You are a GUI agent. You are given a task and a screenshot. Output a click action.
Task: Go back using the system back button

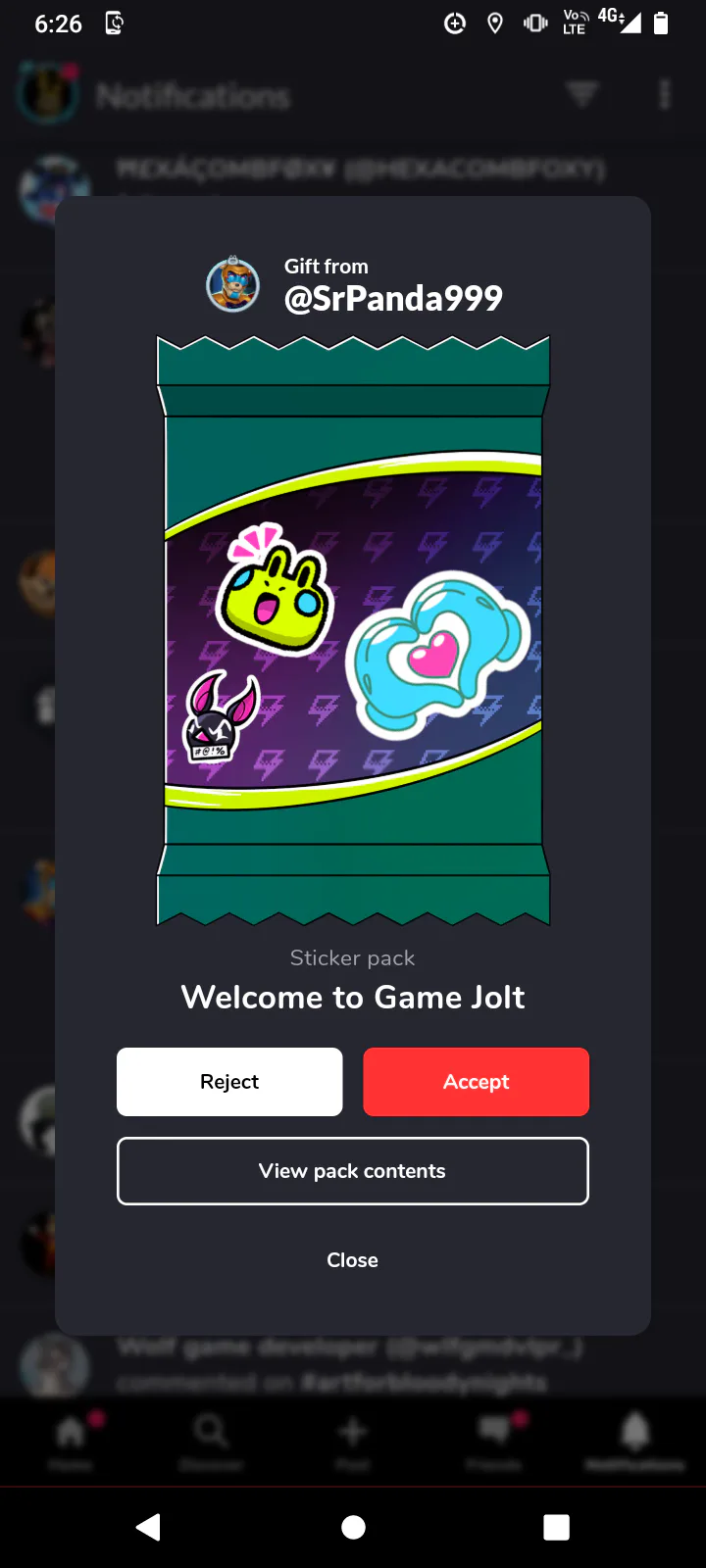149,1527
